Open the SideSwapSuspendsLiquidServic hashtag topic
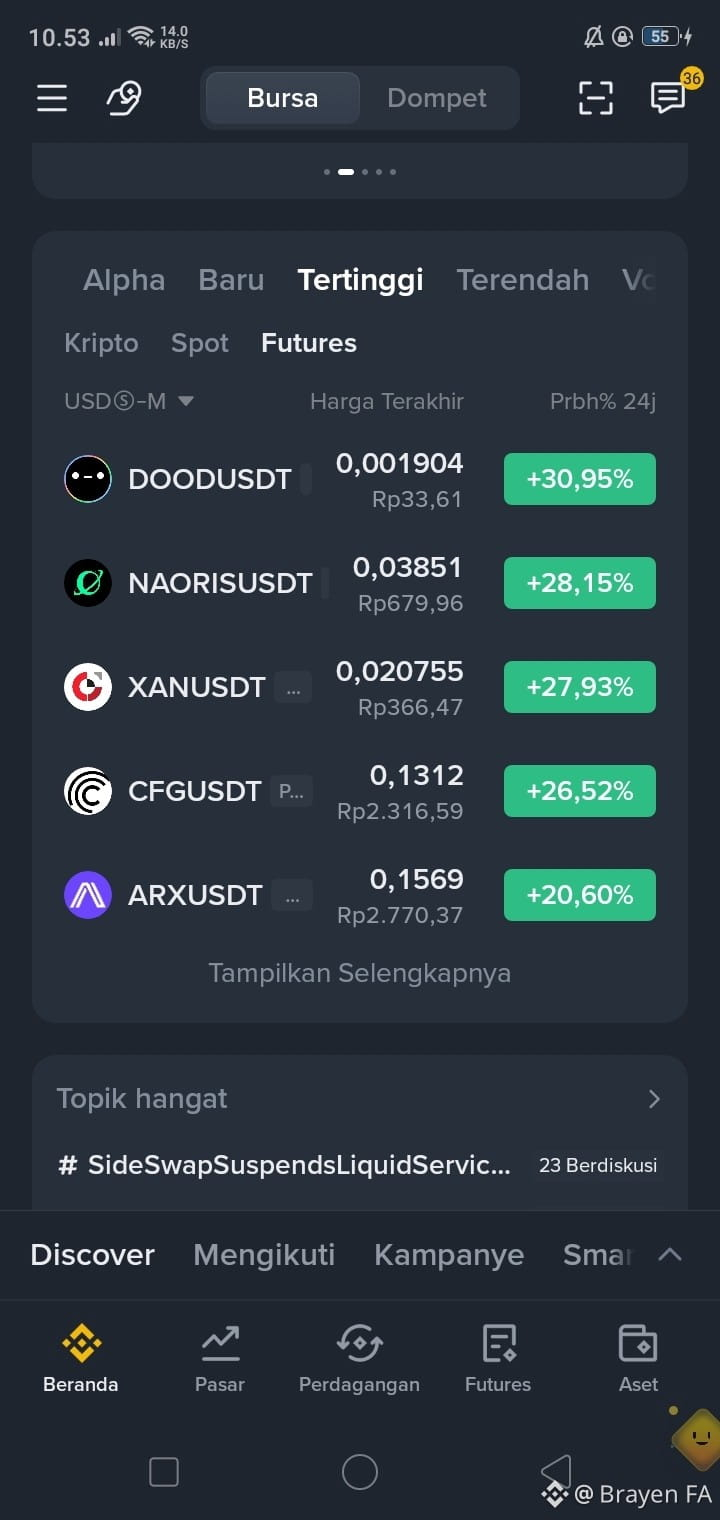Viewport: 720px width, 1520px height. [x=285, y=1165]
